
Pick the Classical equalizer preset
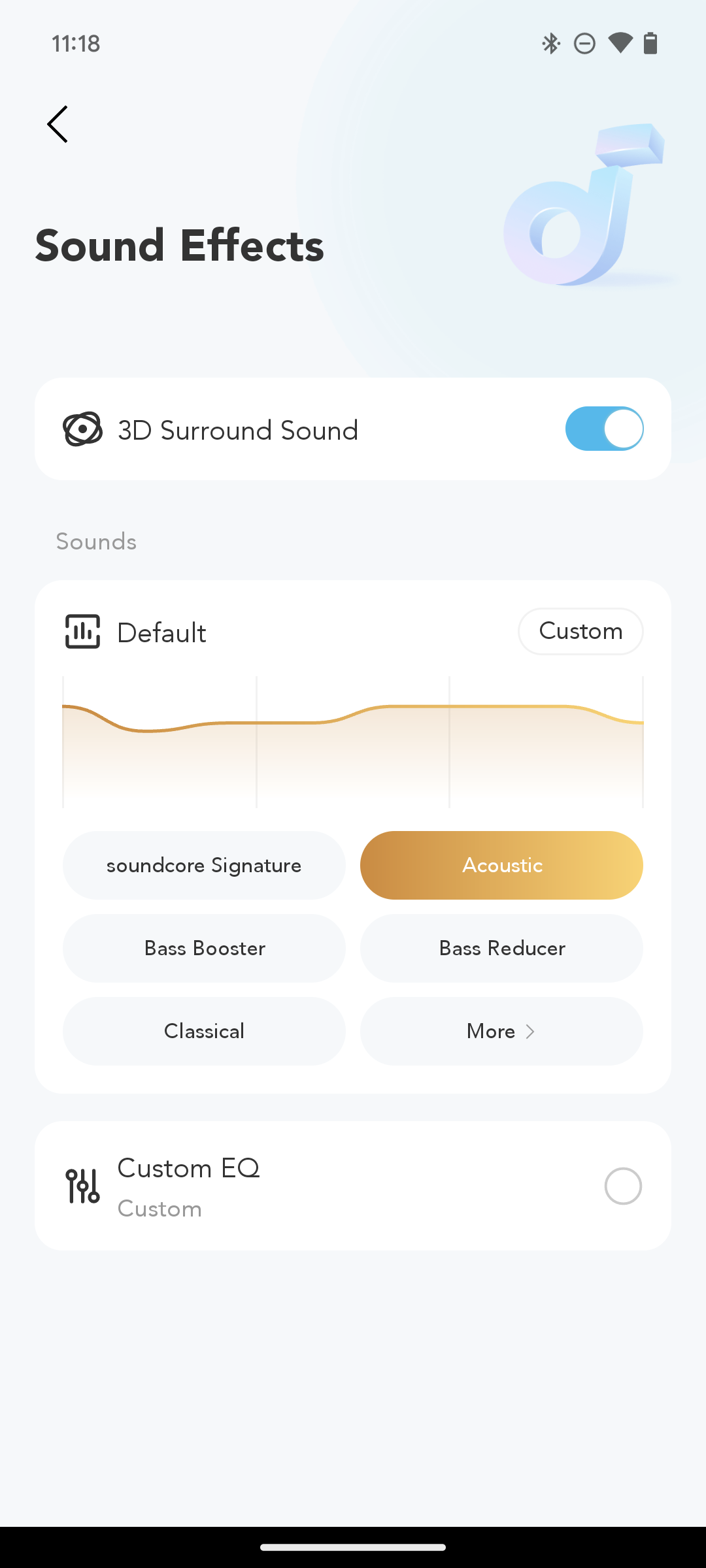click(204, 1031)
